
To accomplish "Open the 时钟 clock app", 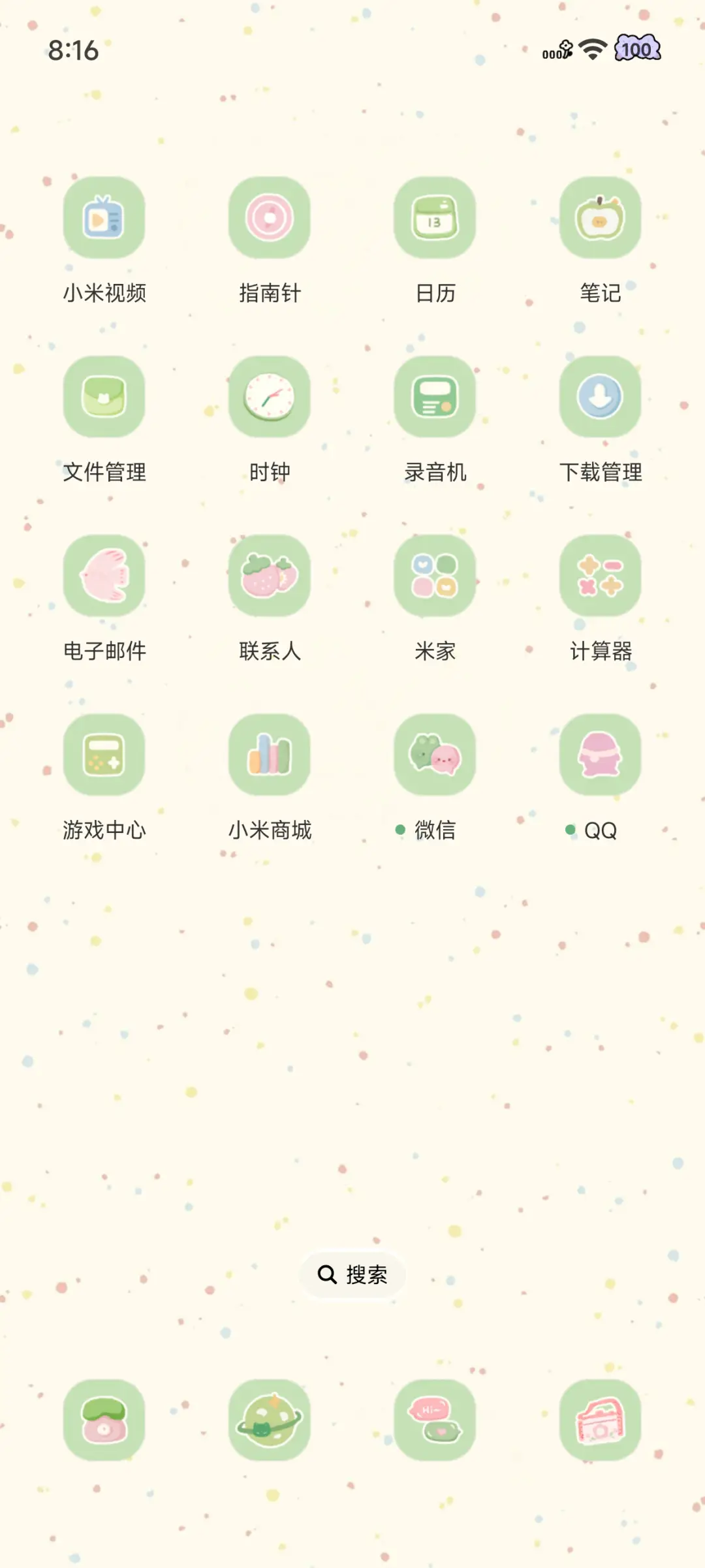I will coord(270,398).
